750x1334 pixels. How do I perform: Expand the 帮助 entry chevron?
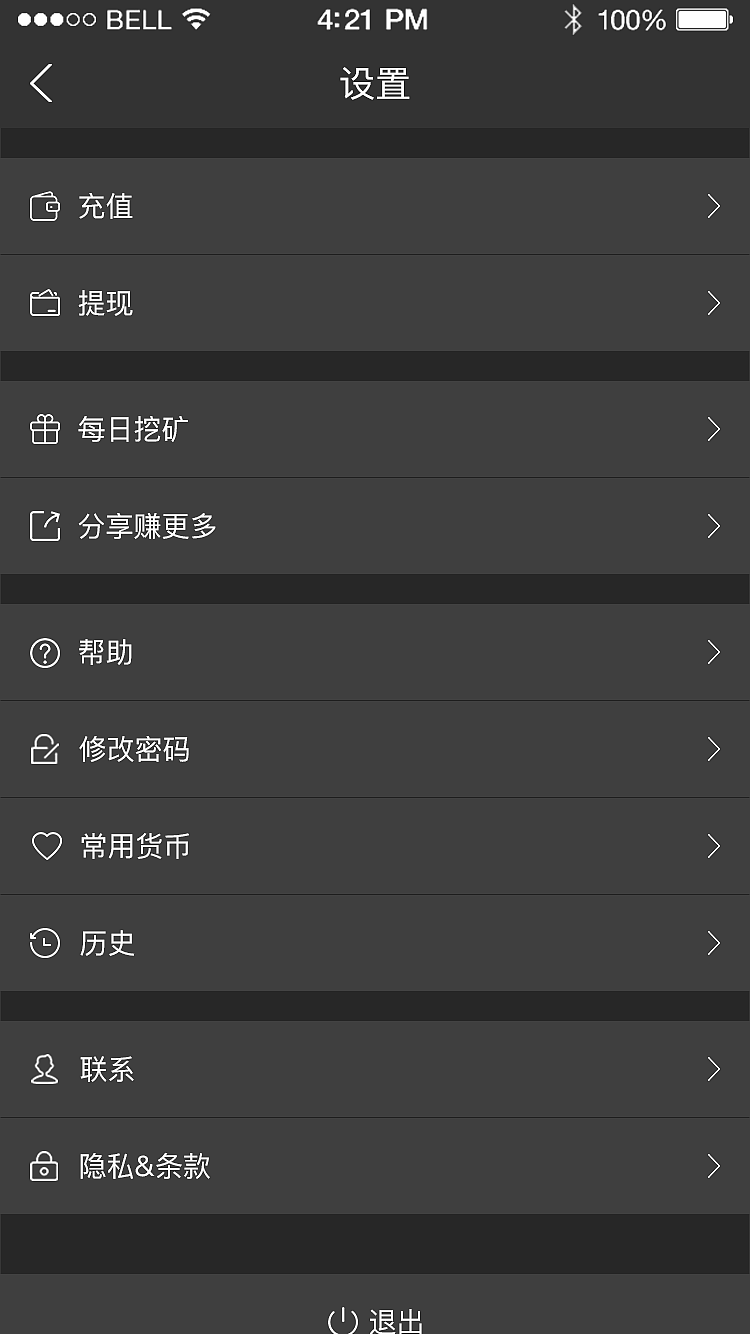(x=712, y=652)
